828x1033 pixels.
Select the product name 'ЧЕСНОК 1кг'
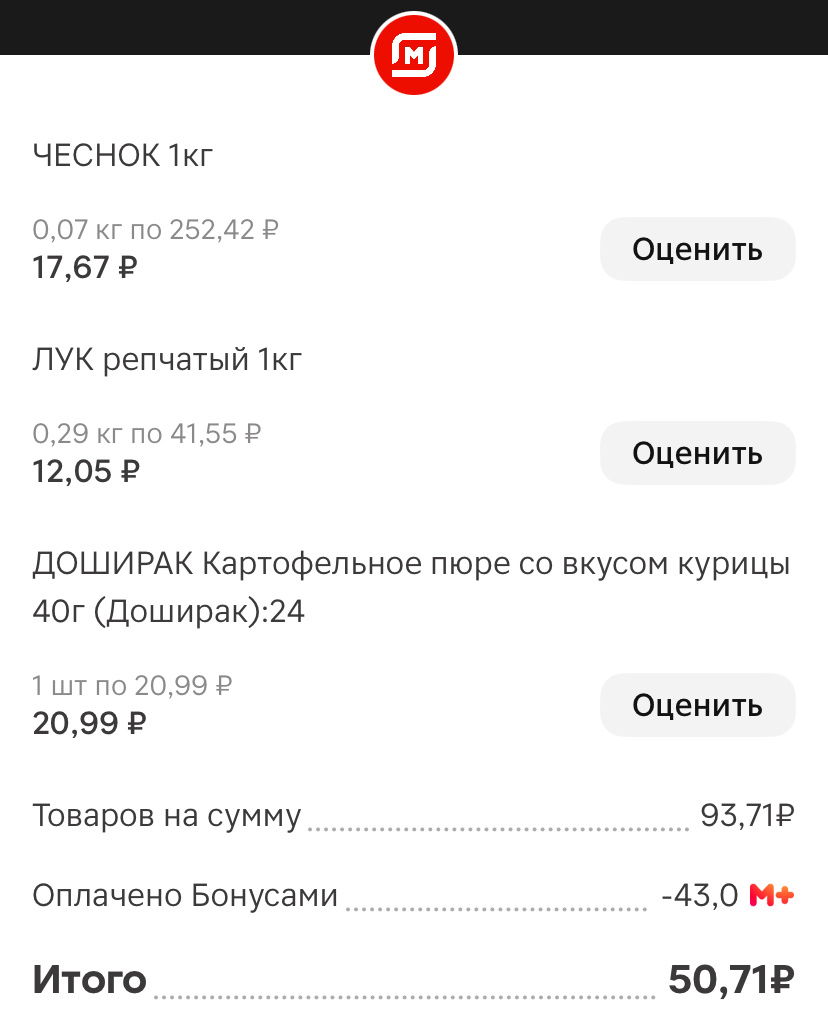(120, 155)
